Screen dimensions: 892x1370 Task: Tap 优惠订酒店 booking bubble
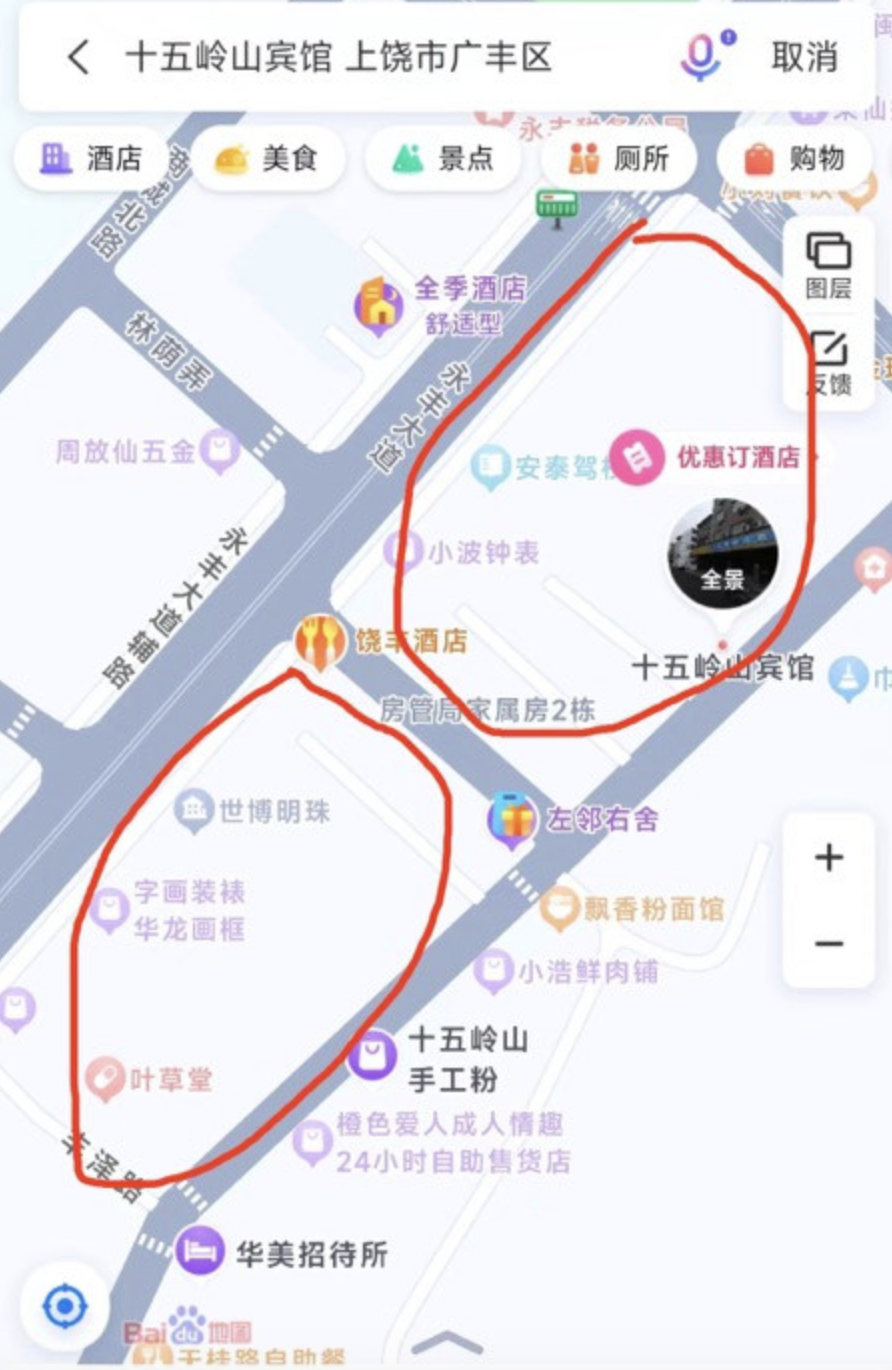pyautogui.click(x=714, y=458)
